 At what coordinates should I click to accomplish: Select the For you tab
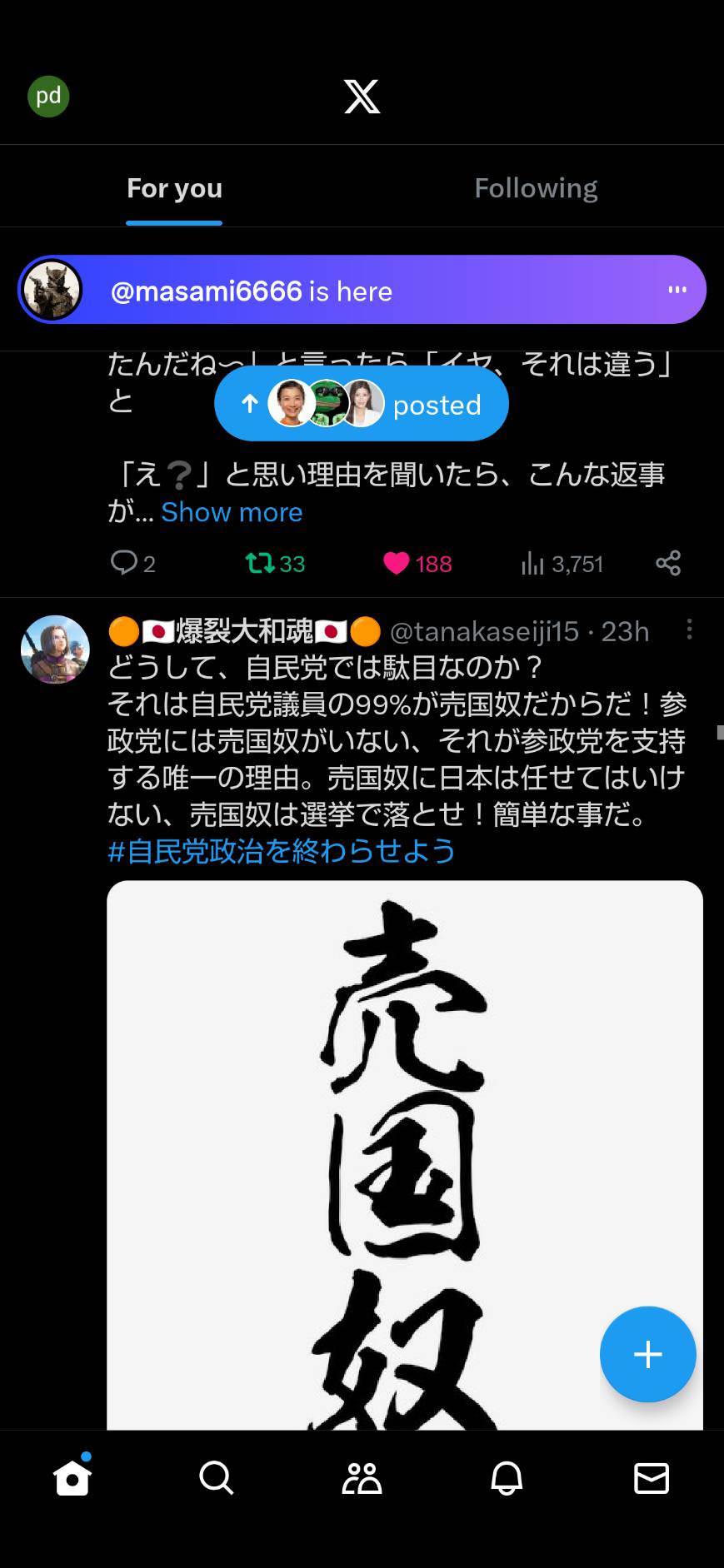pyautogui.click(x=174, y=188)
